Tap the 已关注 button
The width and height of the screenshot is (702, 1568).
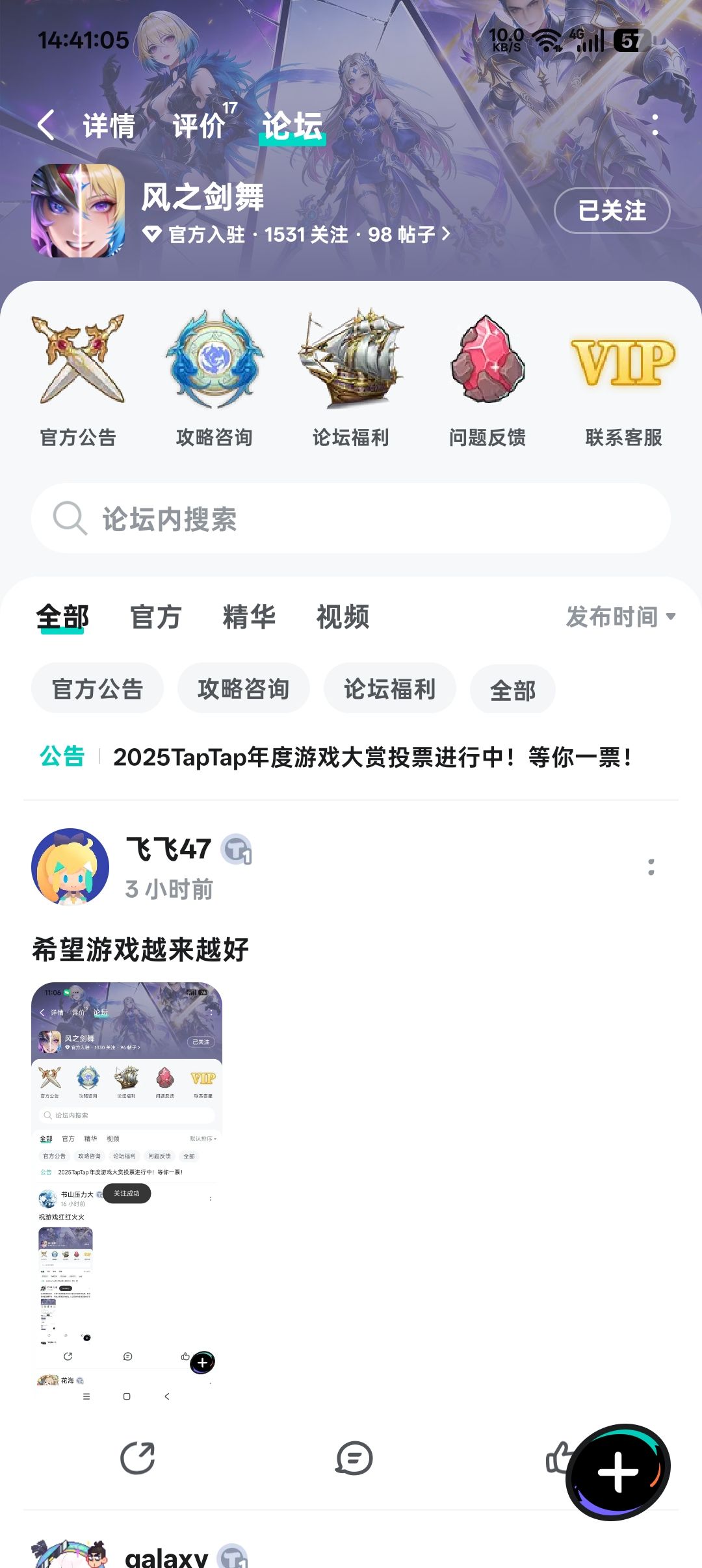point(612,211)
